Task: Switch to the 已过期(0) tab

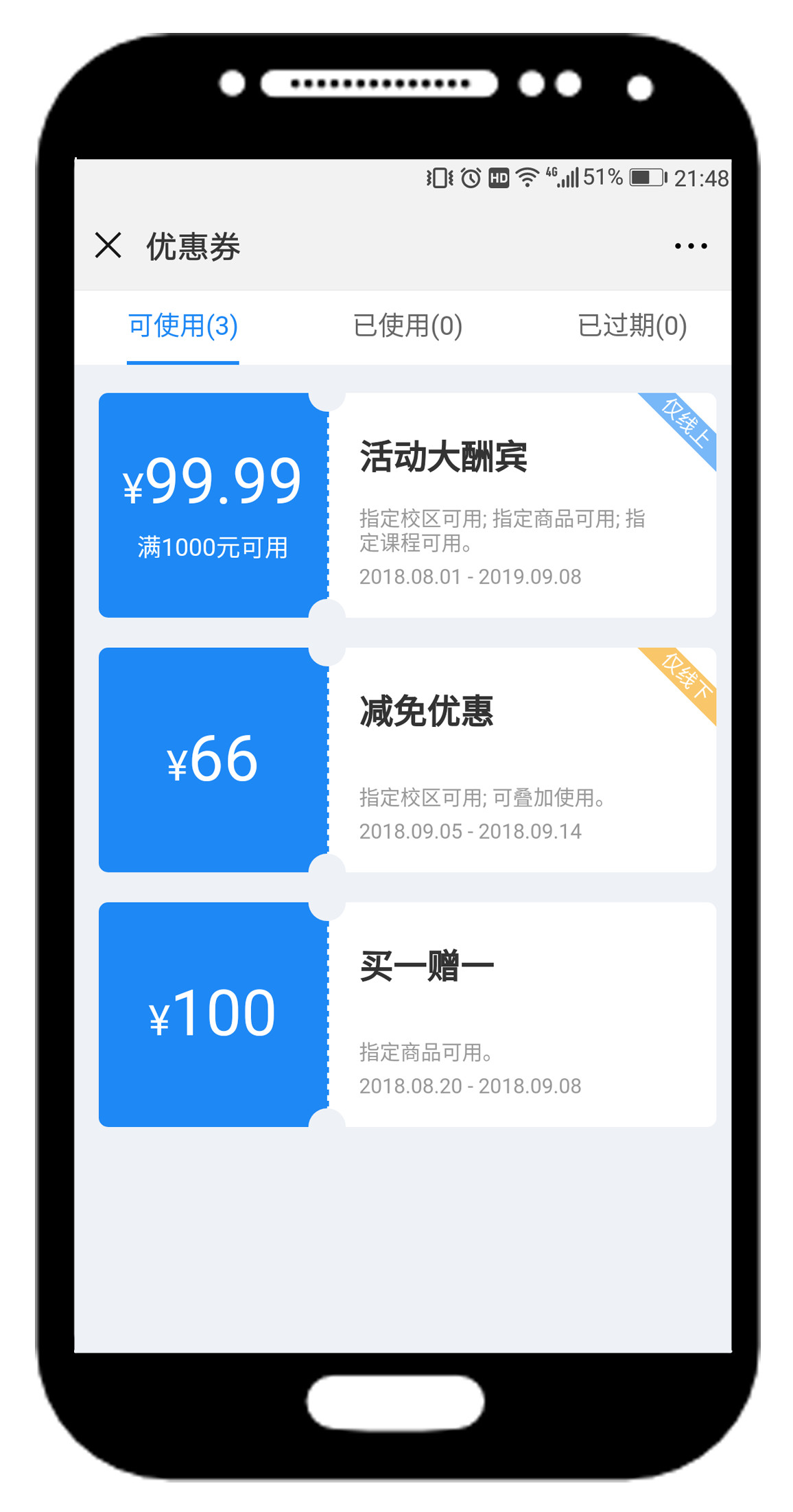Action: [632, 326]
